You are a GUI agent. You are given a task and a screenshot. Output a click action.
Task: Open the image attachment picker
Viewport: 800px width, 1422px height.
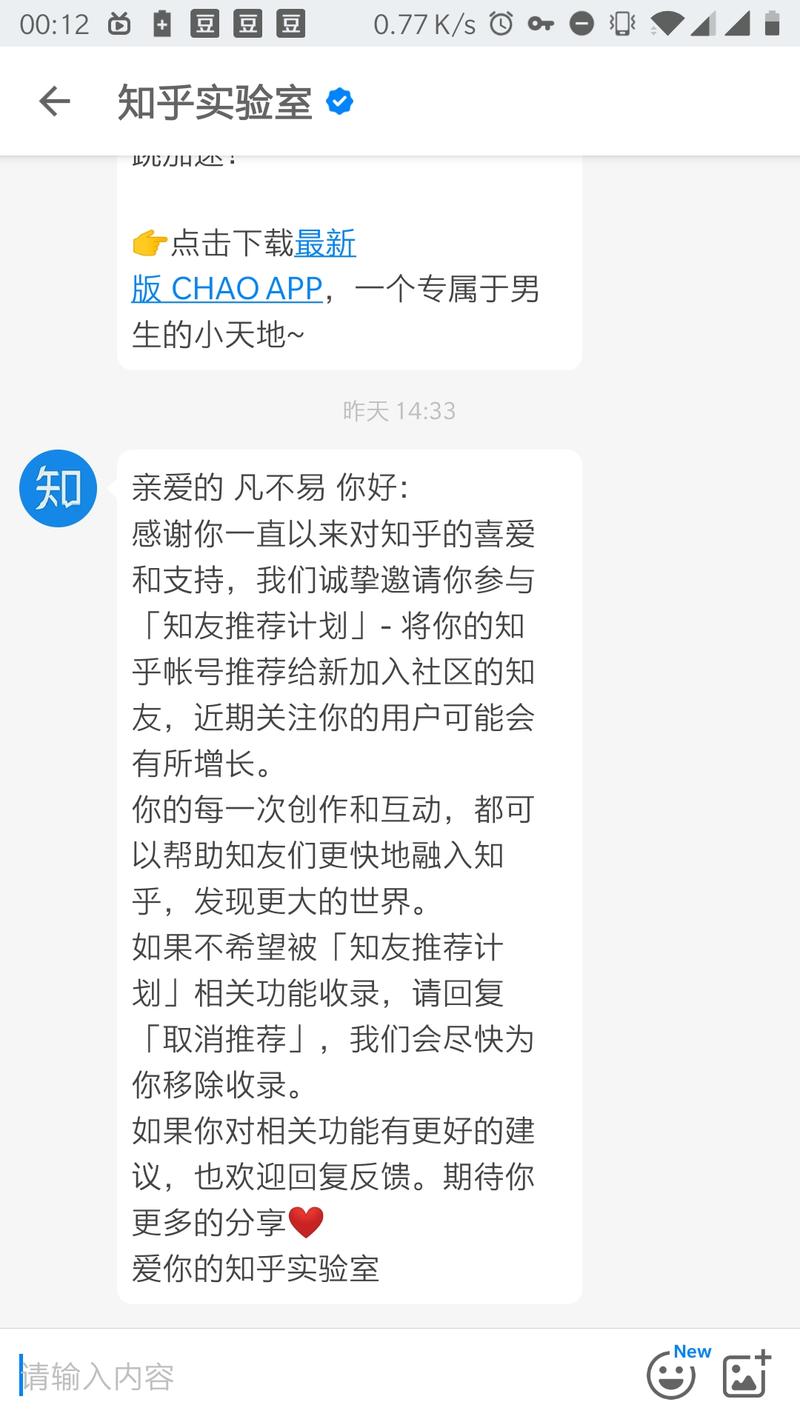(x=747, y=1375)
